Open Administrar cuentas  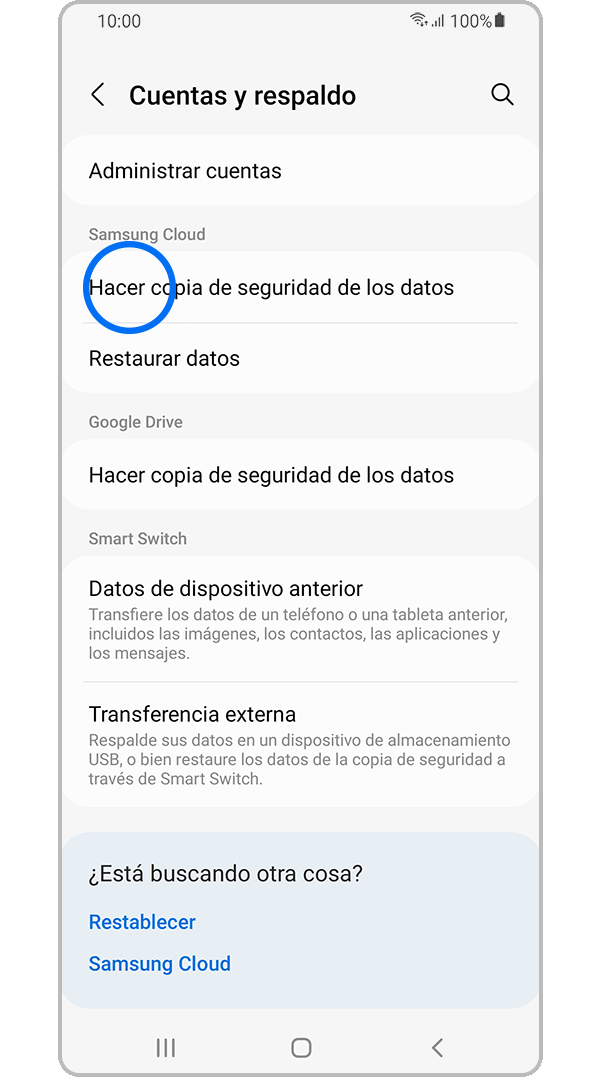pyautogui.click(x=300, y=171)
